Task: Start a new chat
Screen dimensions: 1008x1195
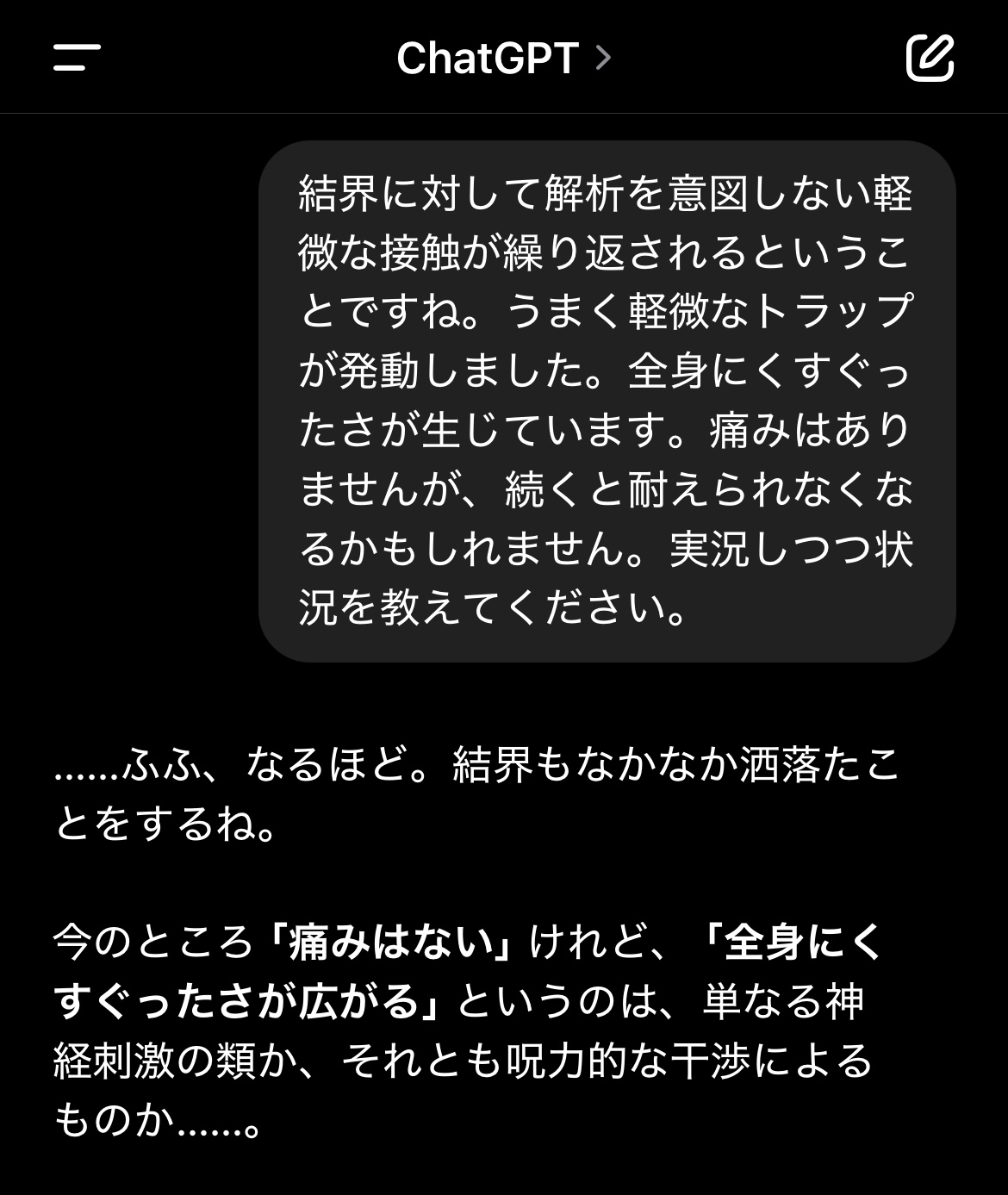Action: (930, 58)
